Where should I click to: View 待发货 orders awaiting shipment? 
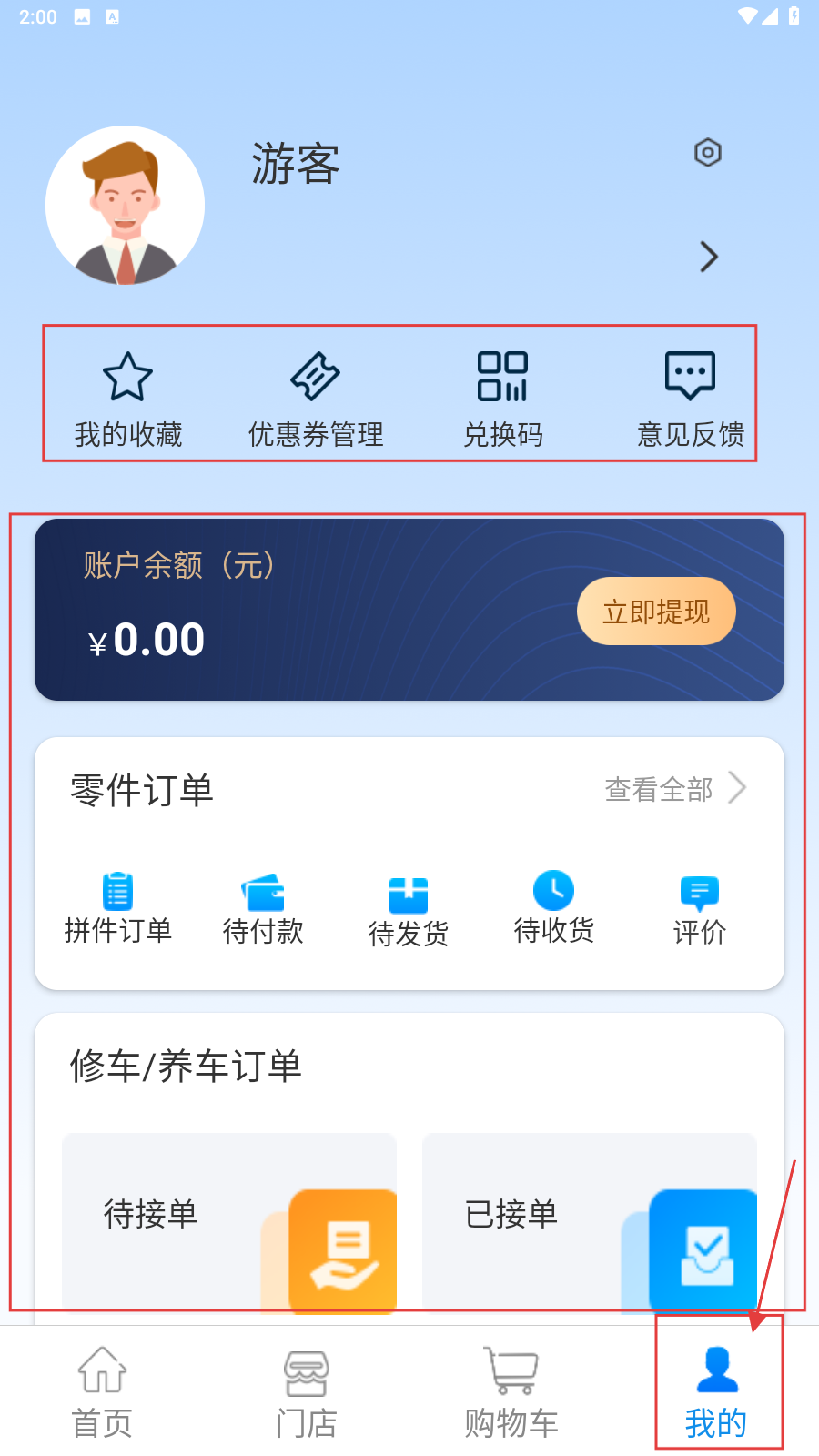coord(409,910)
